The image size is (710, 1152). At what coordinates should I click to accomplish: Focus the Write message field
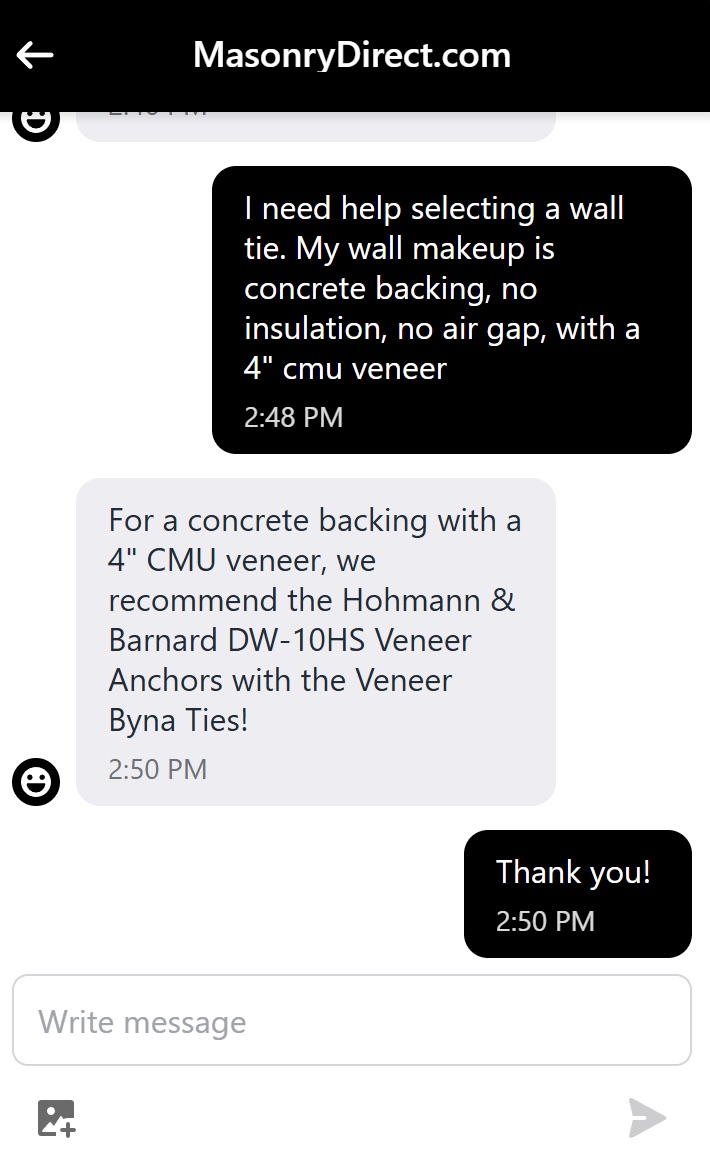351,1021
